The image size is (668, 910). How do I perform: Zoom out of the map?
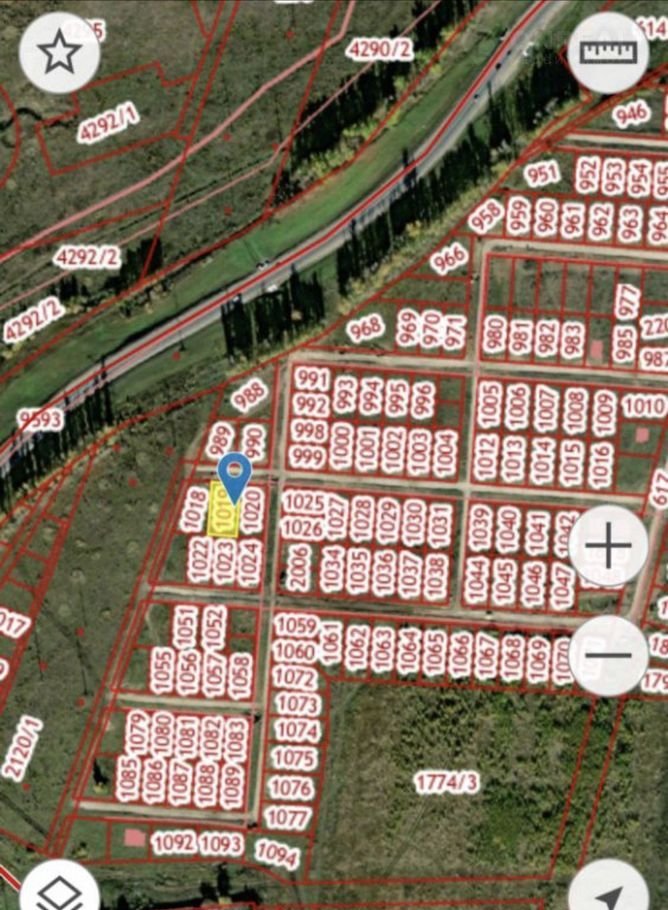coord(608,656)
